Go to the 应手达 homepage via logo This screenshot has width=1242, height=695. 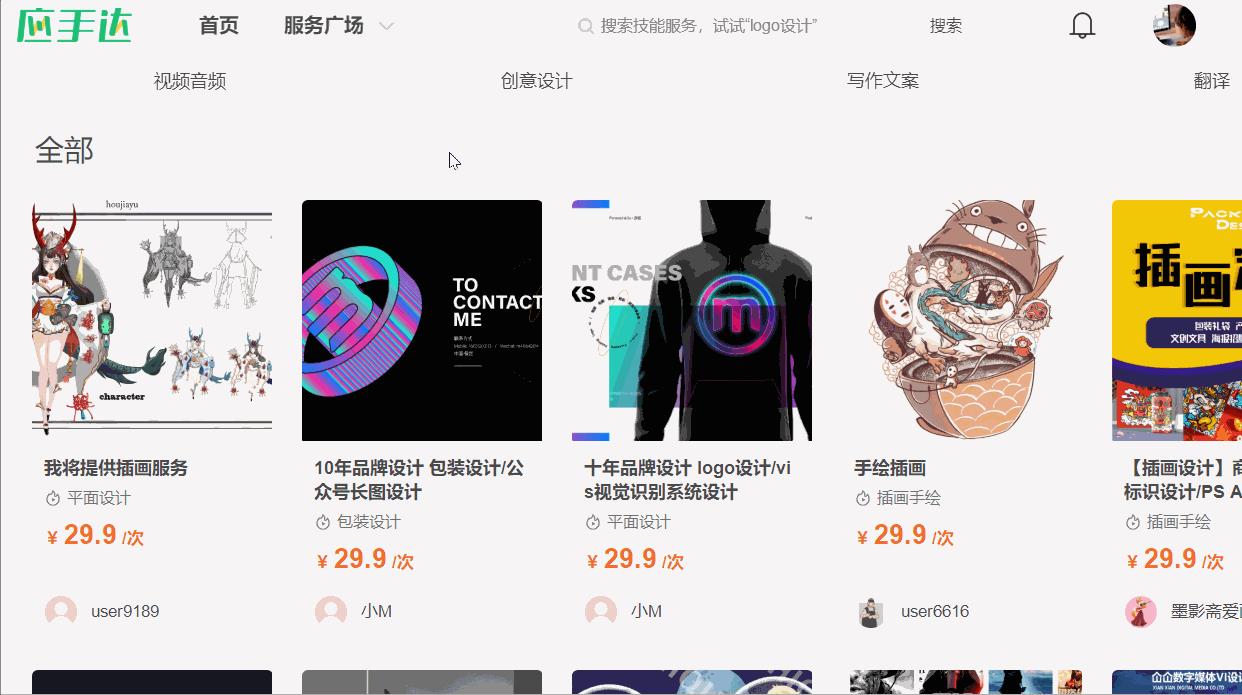pyautogui.click(x=74, y=26)
